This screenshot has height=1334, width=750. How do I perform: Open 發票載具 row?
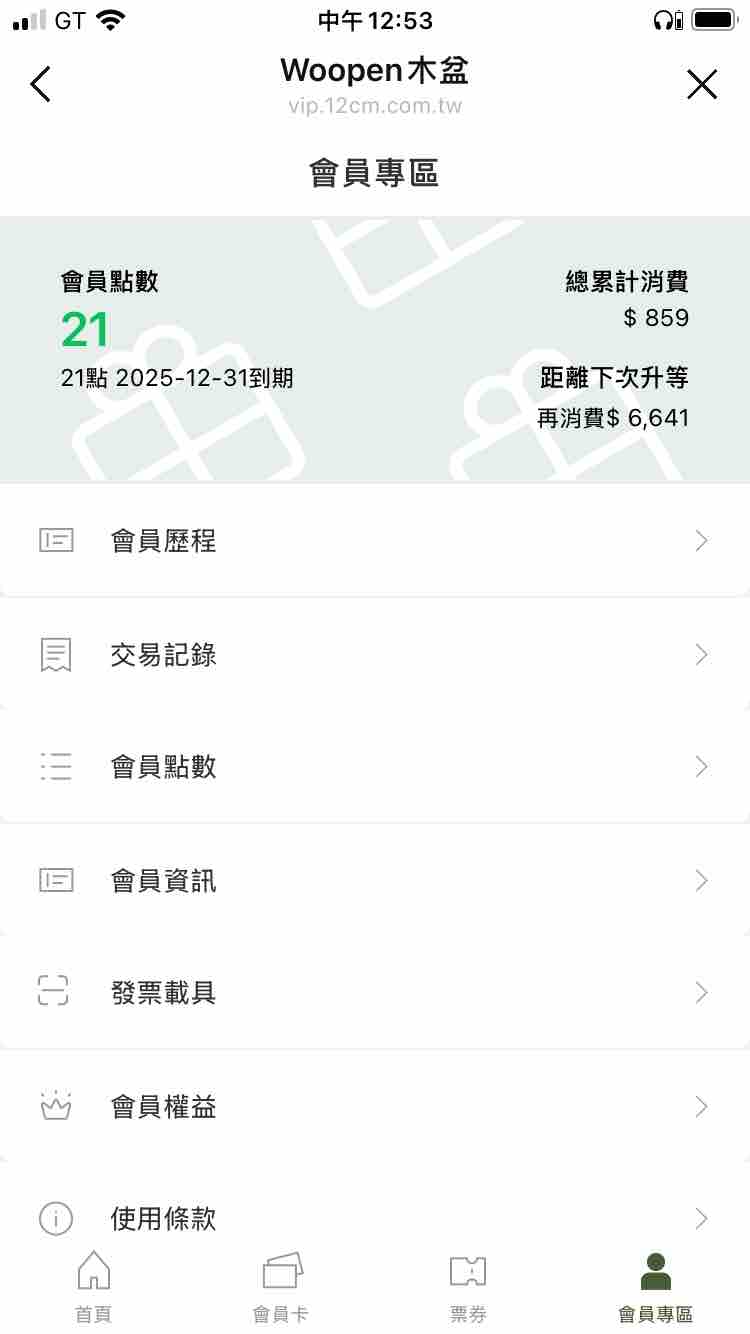tap(375, 993)
